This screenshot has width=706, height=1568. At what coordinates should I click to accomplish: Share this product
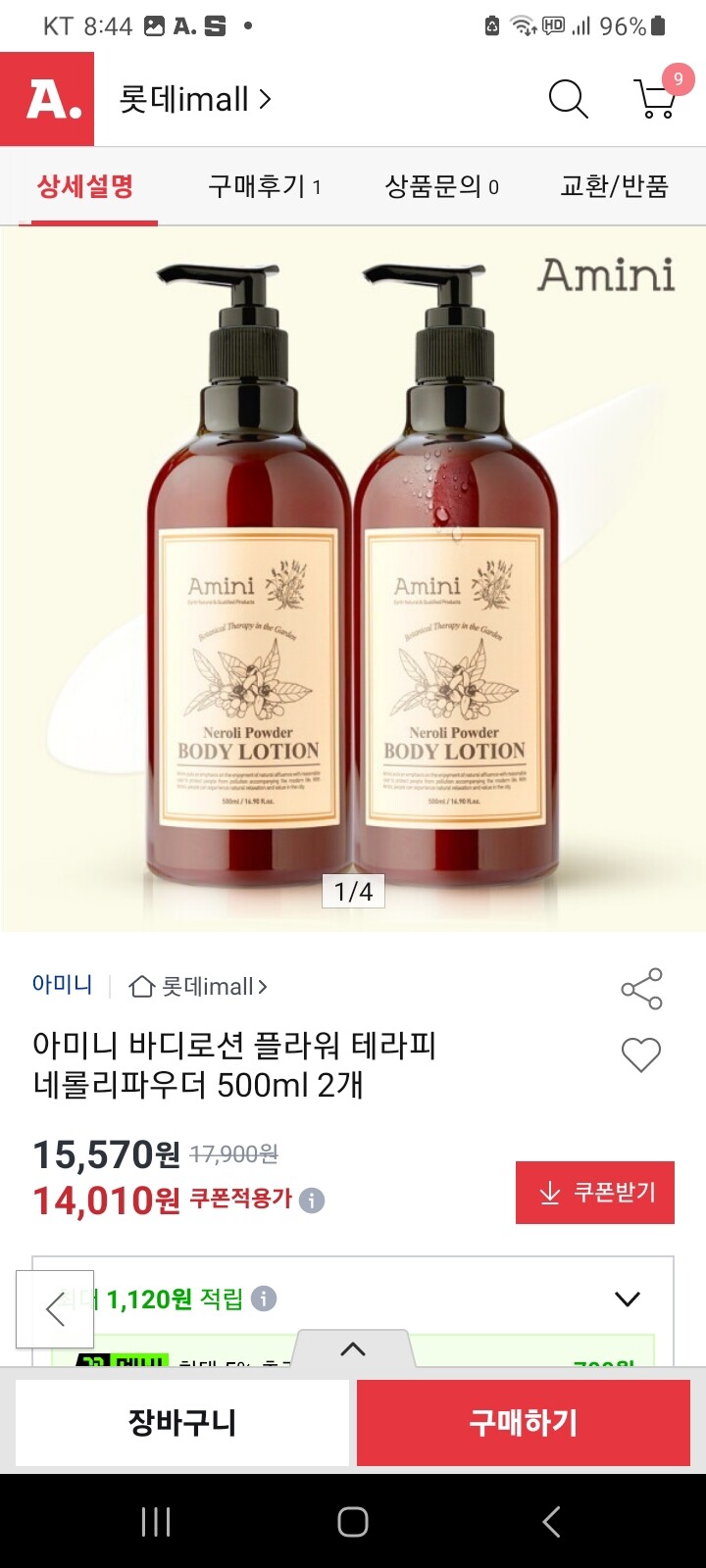(641, 989)
